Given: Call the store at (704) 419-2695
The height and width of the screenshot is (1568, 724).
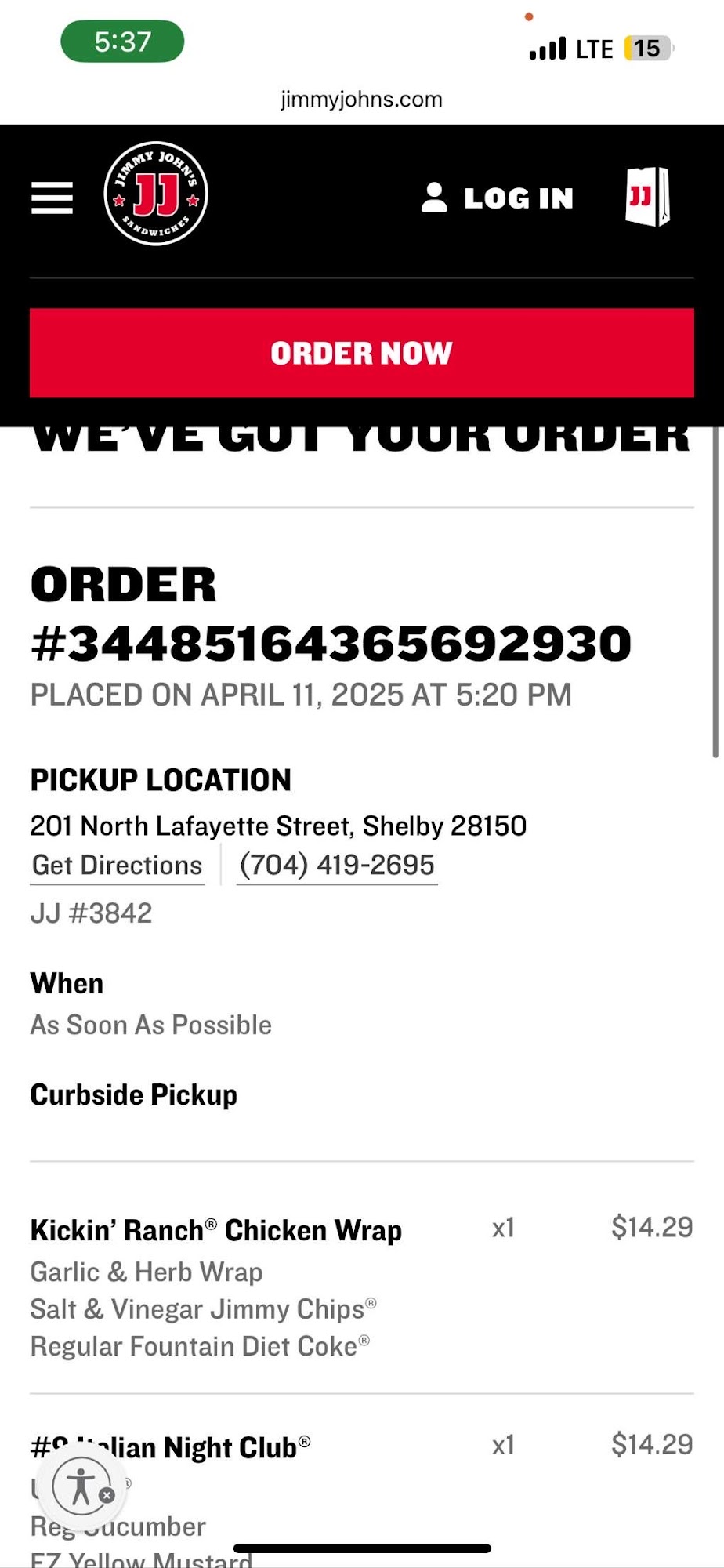Looking at the screenshot, I should point(337,865).
